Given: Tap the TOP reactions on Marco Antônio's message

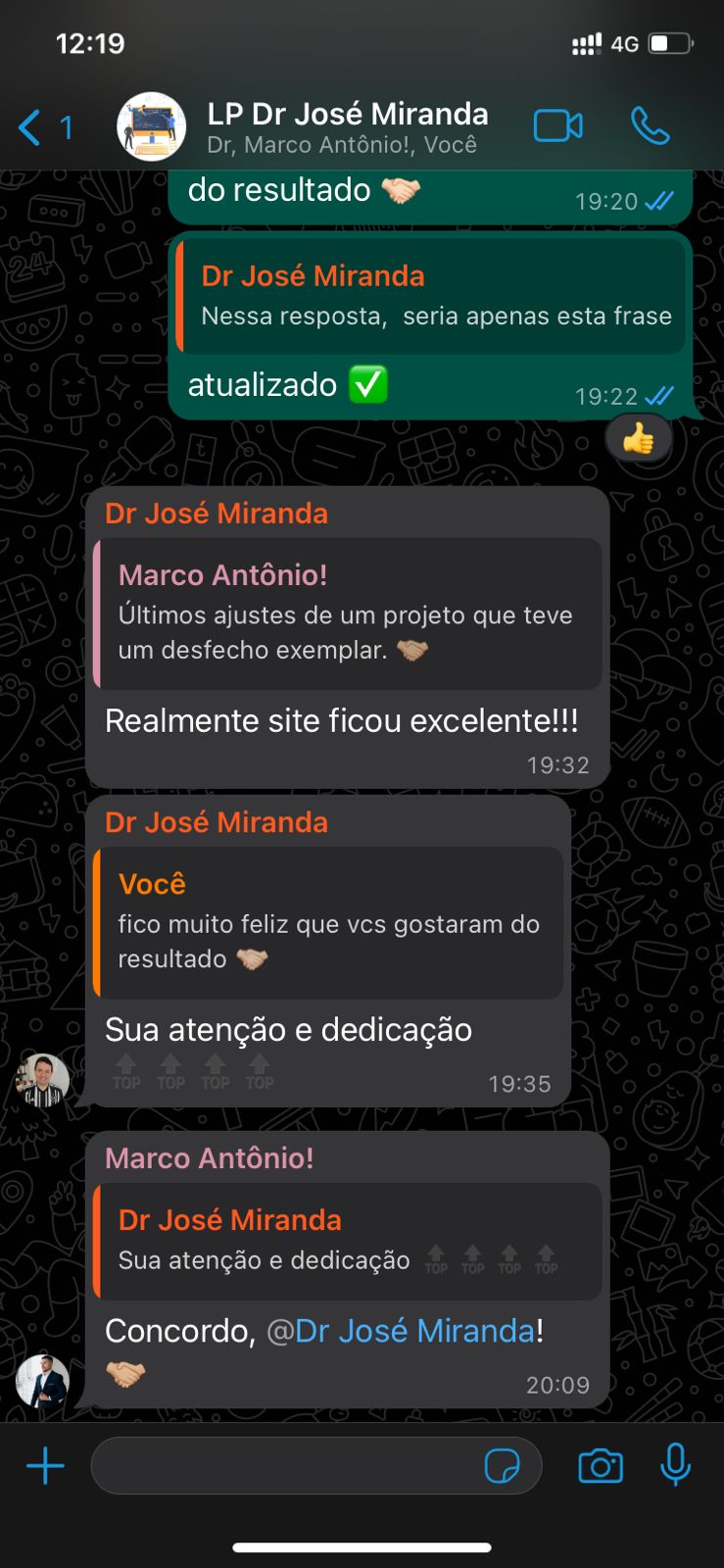Looking at the screenshot, I should pyautogui.click(x=491, y=1262).
